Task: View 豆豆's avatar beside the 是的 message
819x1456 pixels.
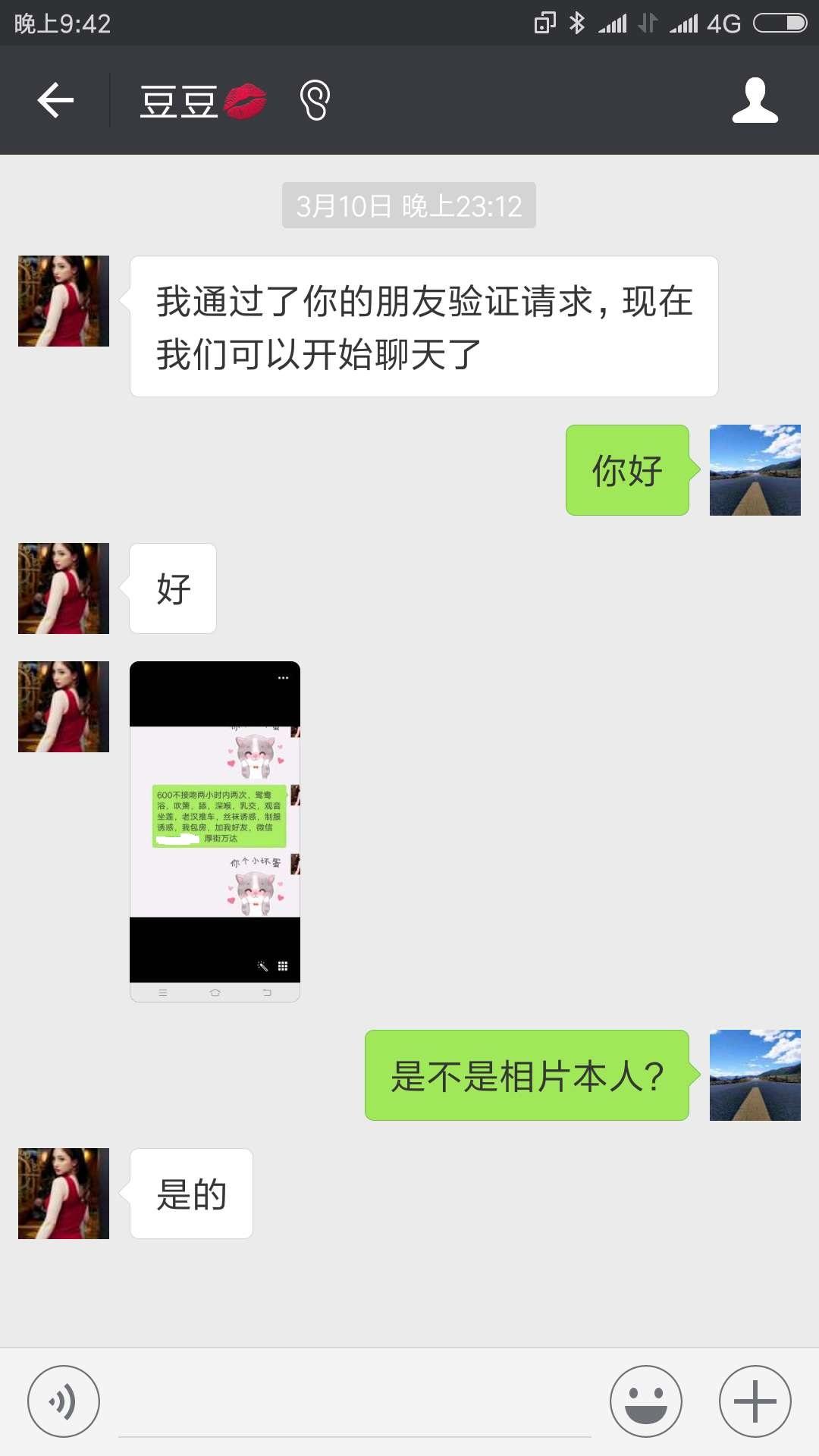Action: 64,1194
